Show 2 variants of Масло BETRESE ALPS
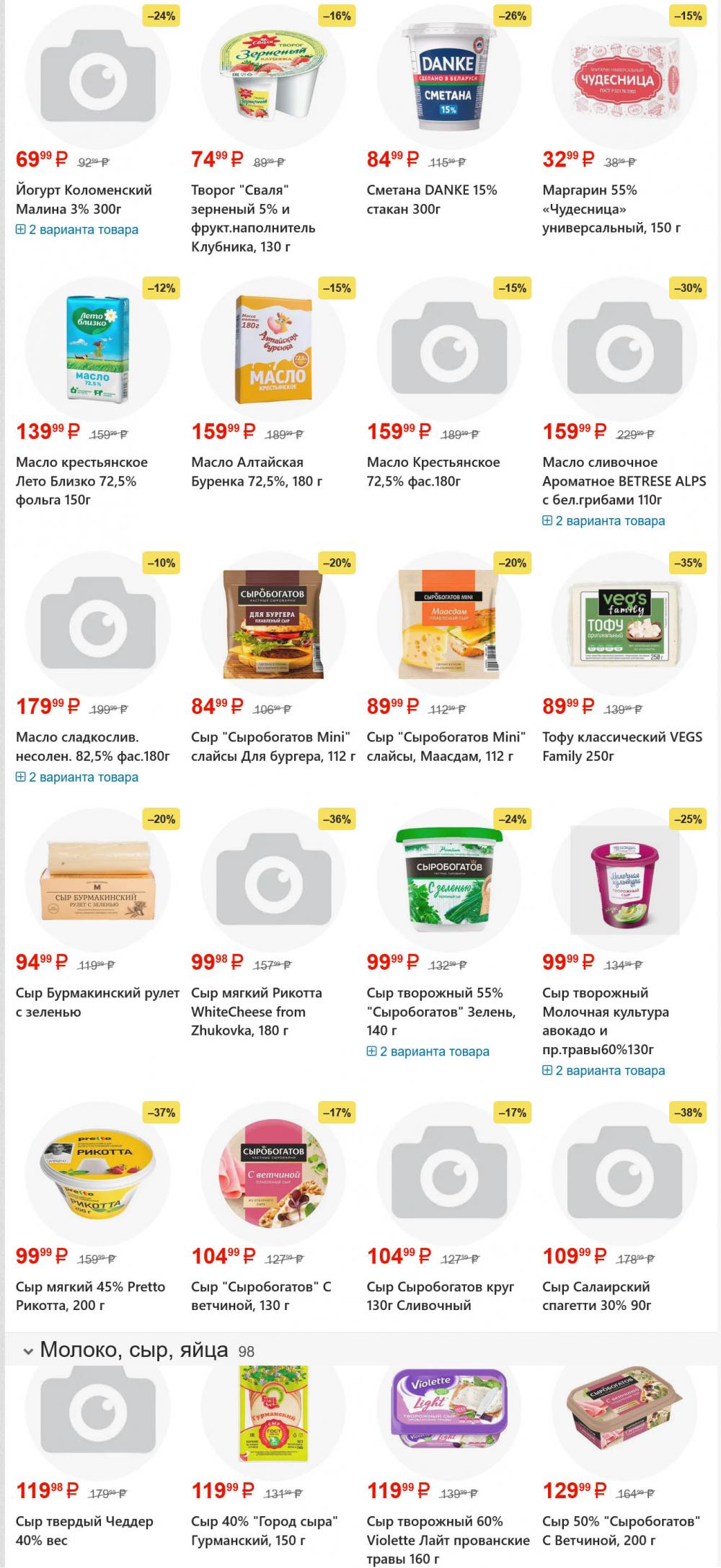Image resolution: width=721 pixels, height=1568 pixels. point(603,521)
